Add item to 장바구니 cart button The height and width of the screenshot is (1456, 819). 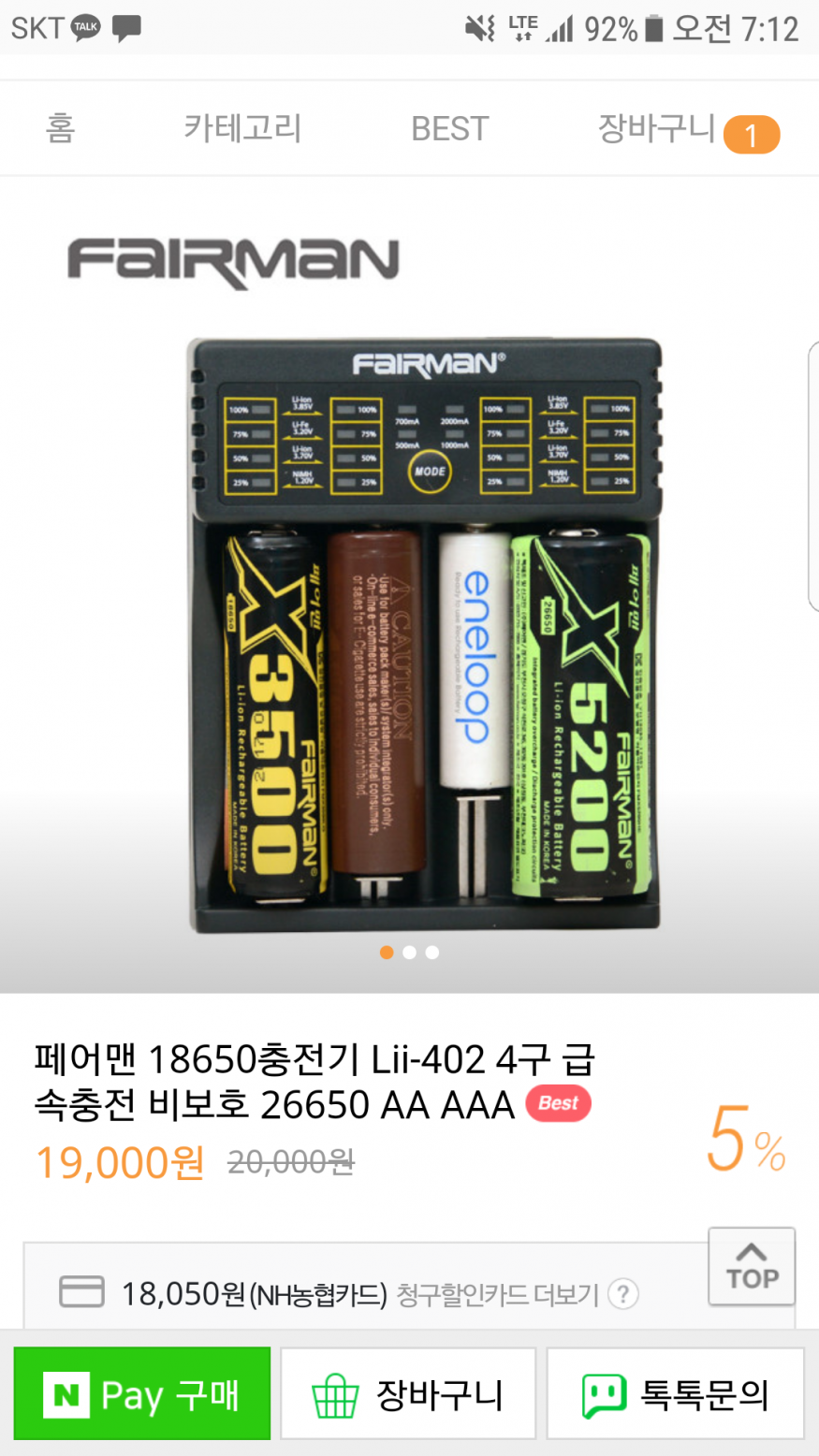408,1394
